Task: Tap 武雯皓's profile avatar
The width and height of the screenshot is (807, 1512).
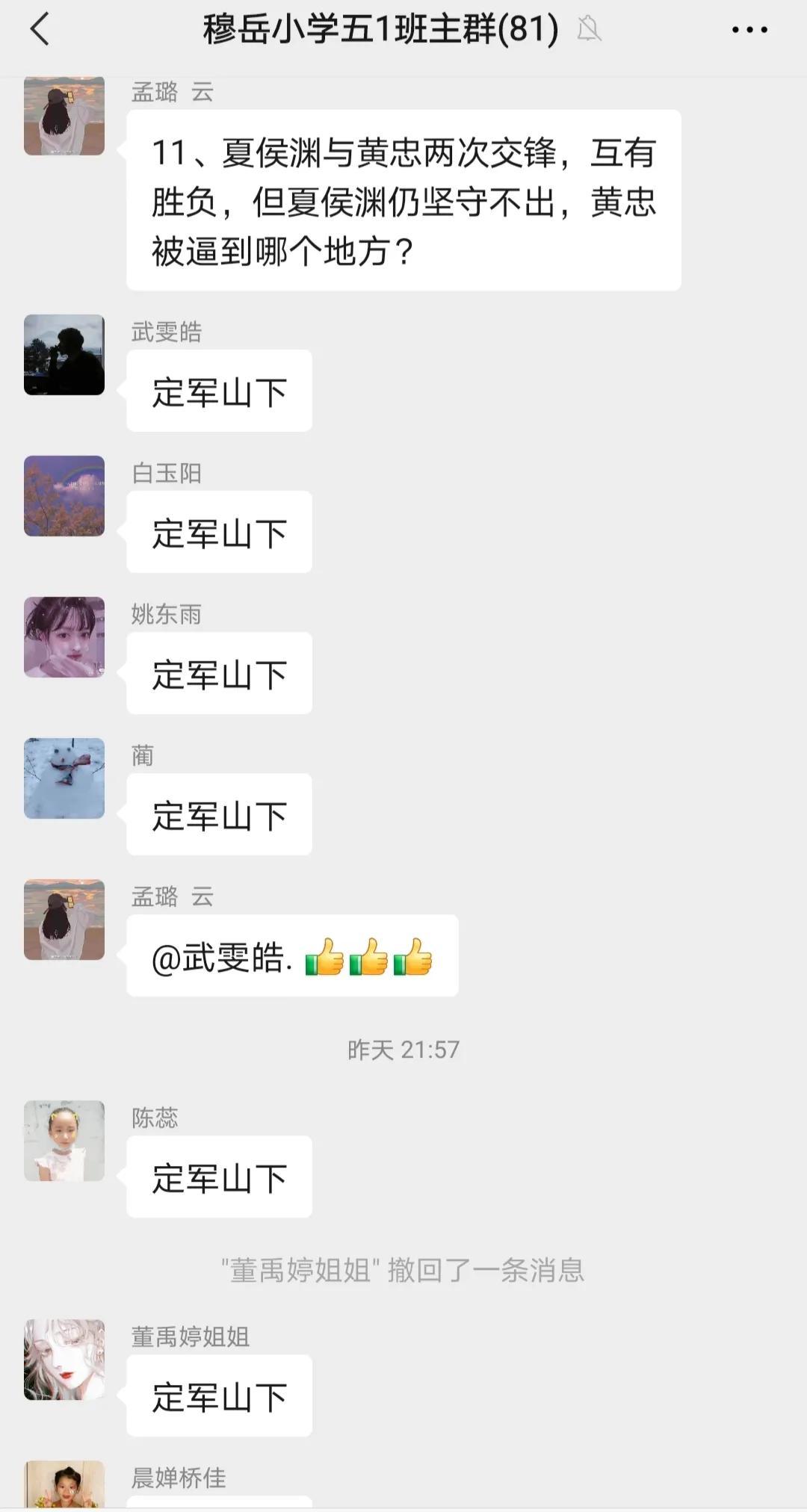Action: pyautogui.click(x=64, y=355)
